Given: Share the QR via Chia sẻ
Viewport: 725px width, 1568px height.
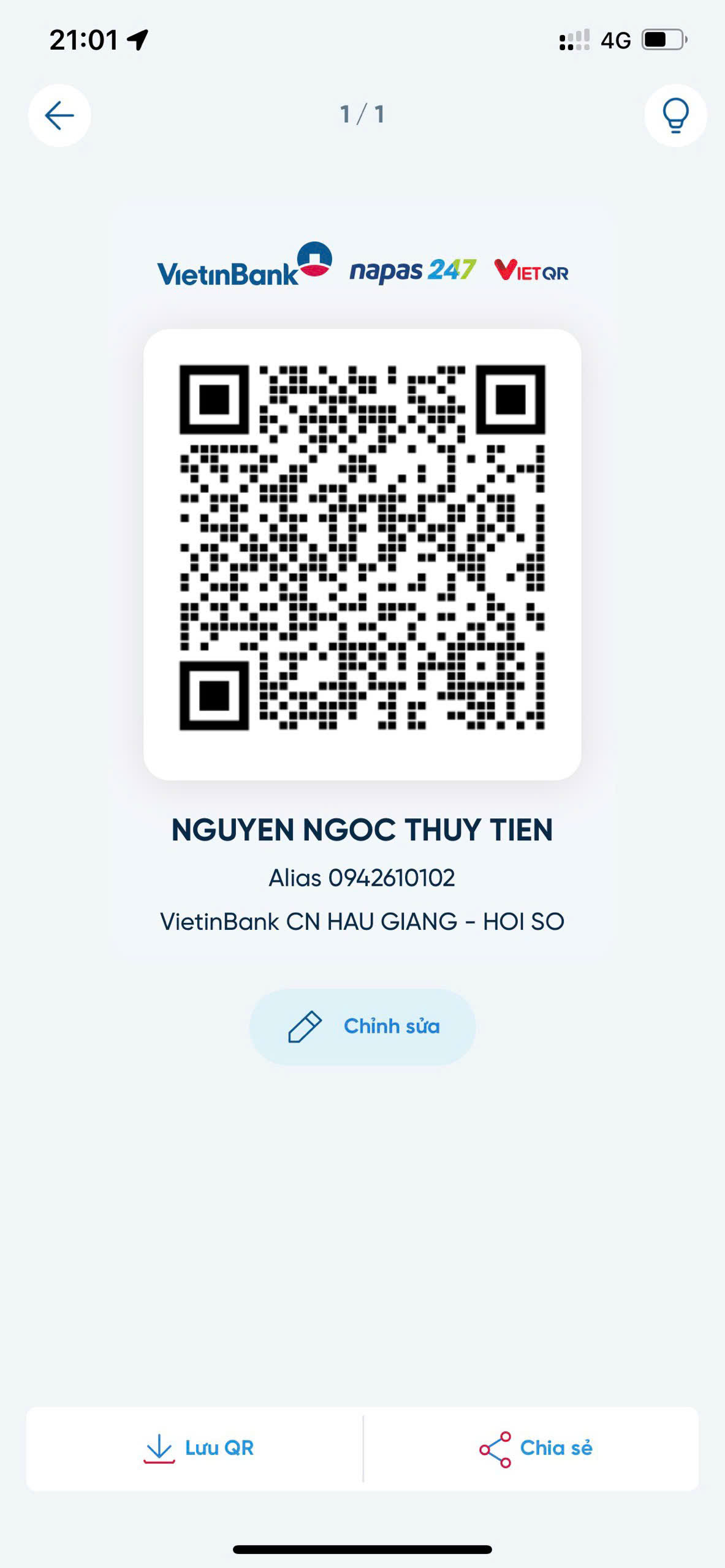Looking at the screenshot, I should coord(531,1449).
